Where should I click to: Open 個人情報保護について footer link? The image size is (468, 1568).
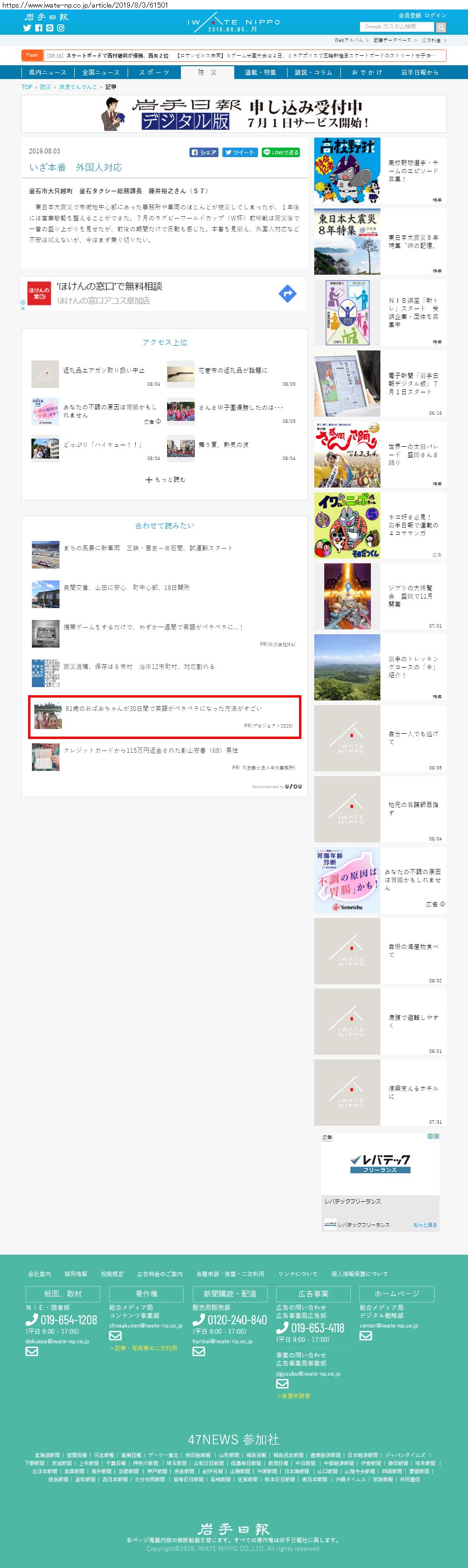359,1274
